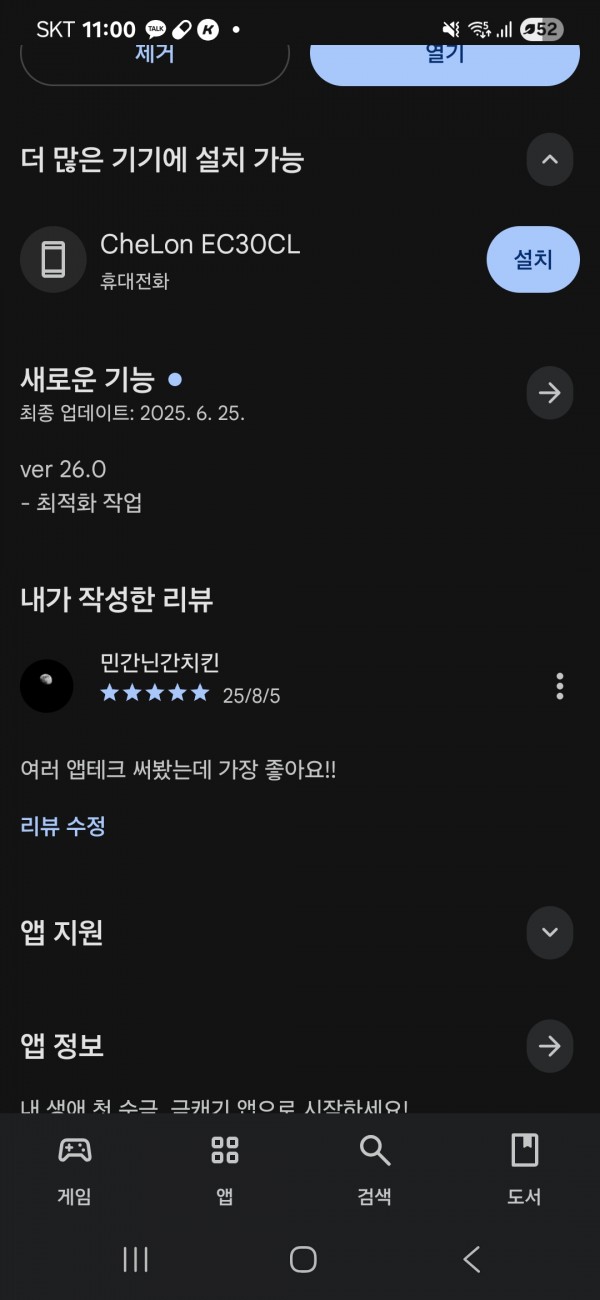Screen dimensions: 600x1300
Task: Expand the 앱 지원 section
Action: click(550, 932)
